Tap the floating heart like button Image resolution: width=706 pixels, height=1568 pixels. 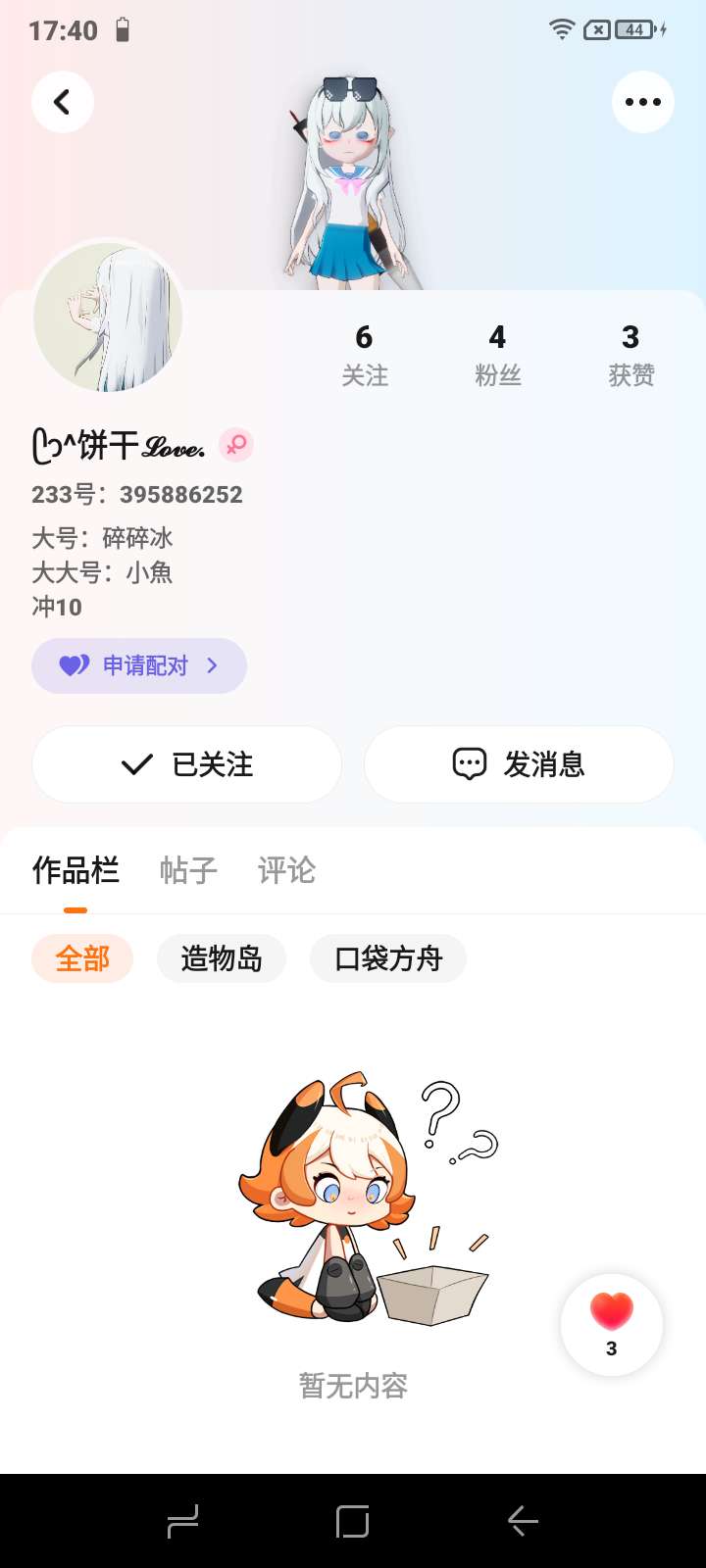pyautogui.click(x=612, y=1325)
